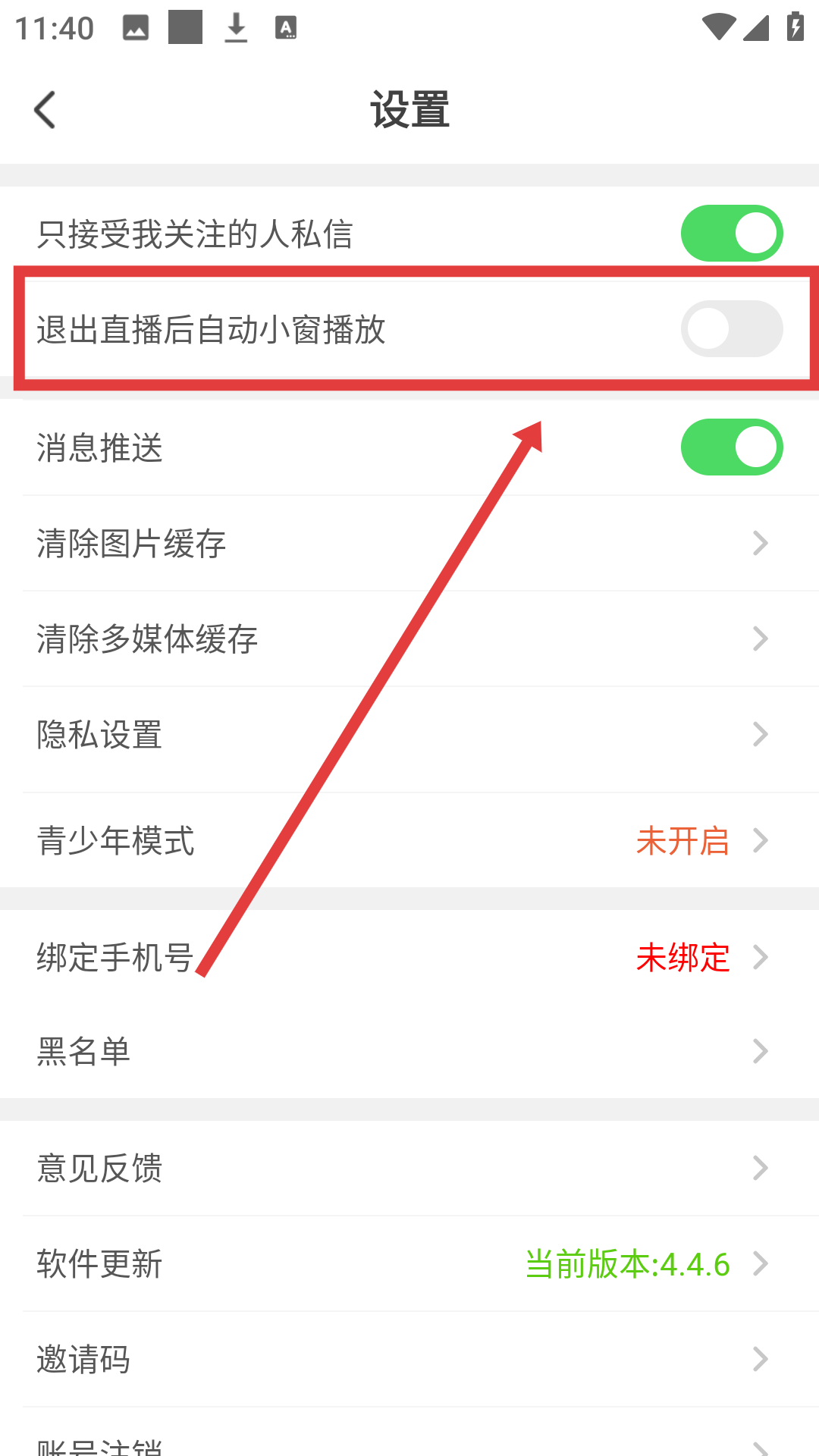Toggle off 只接受我关注的人私信 switch
The width and height of the screenshot is (819, 1456).
click(731, 234)
